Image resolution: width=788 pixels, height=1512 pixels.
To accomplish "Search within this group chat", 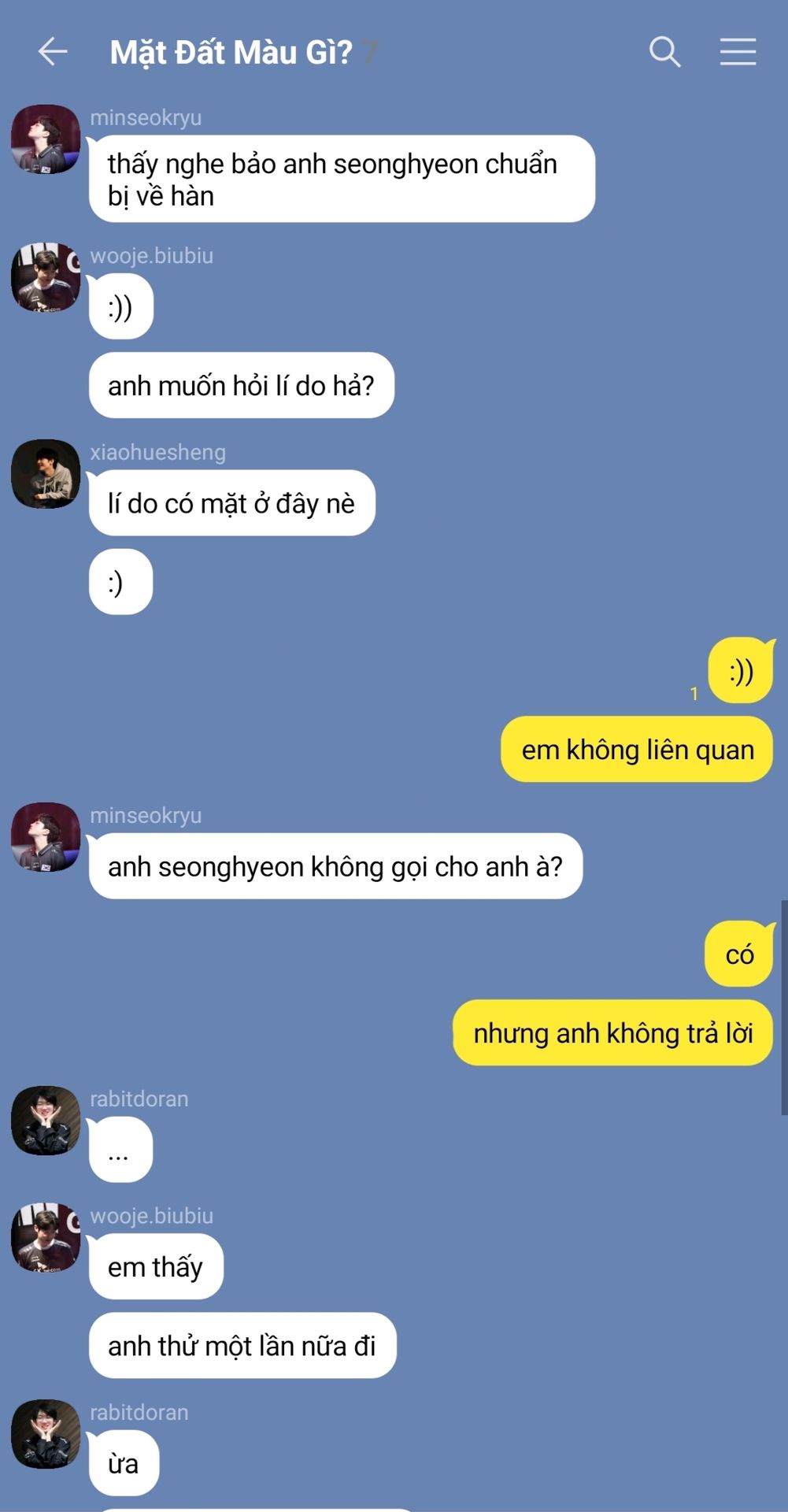I will pos(664,52).
